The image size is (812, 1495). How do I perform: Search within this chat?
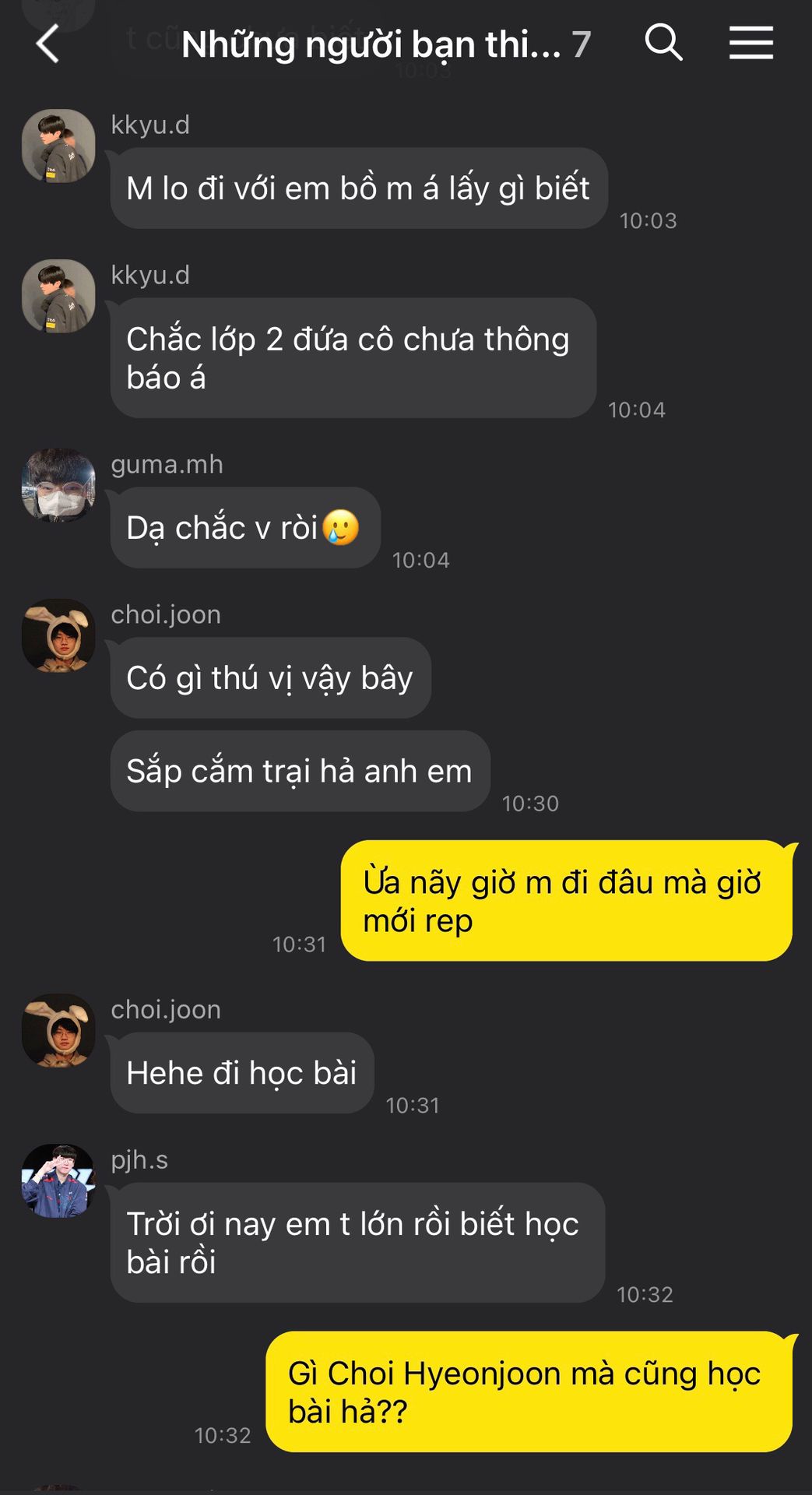tap(663, 42)
